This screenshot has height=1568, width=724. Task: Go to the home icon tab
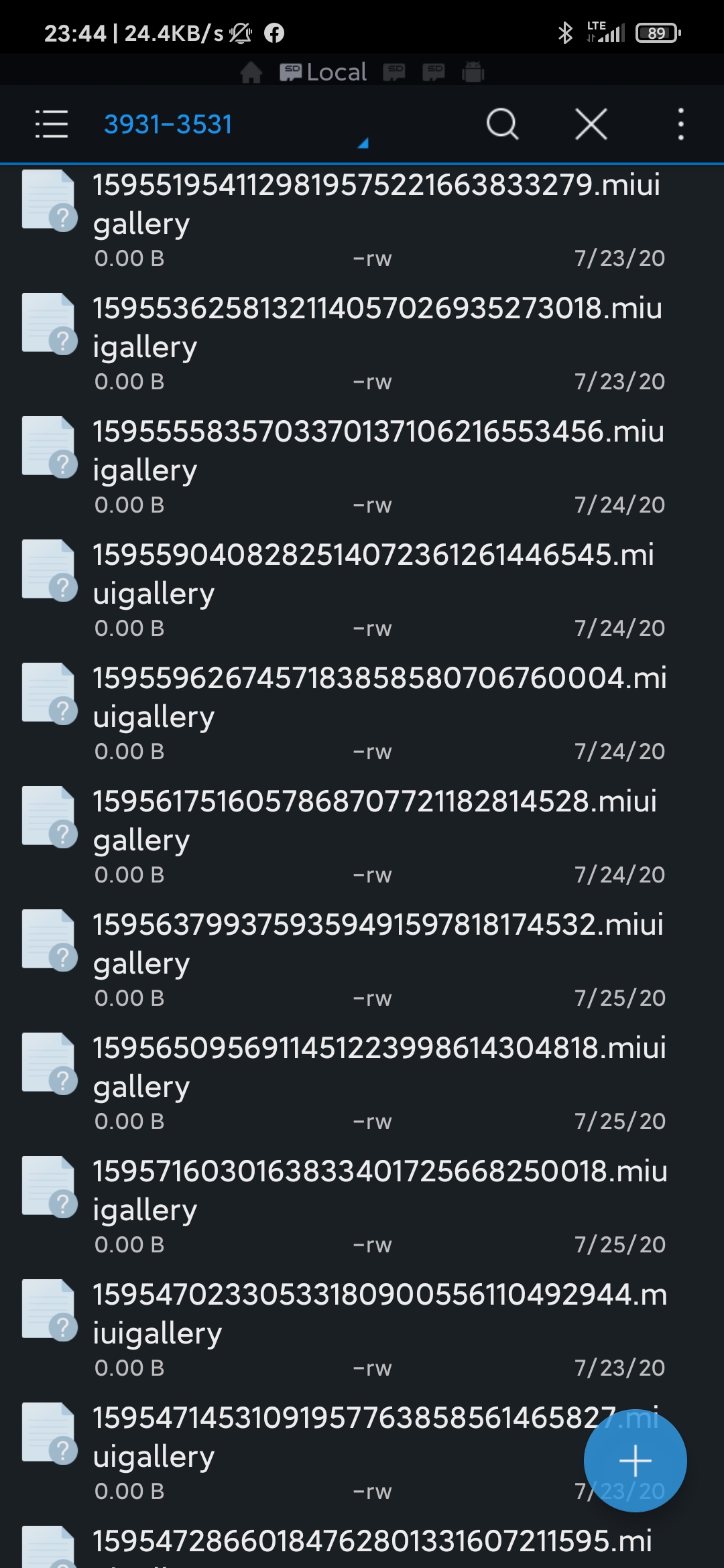251,72
